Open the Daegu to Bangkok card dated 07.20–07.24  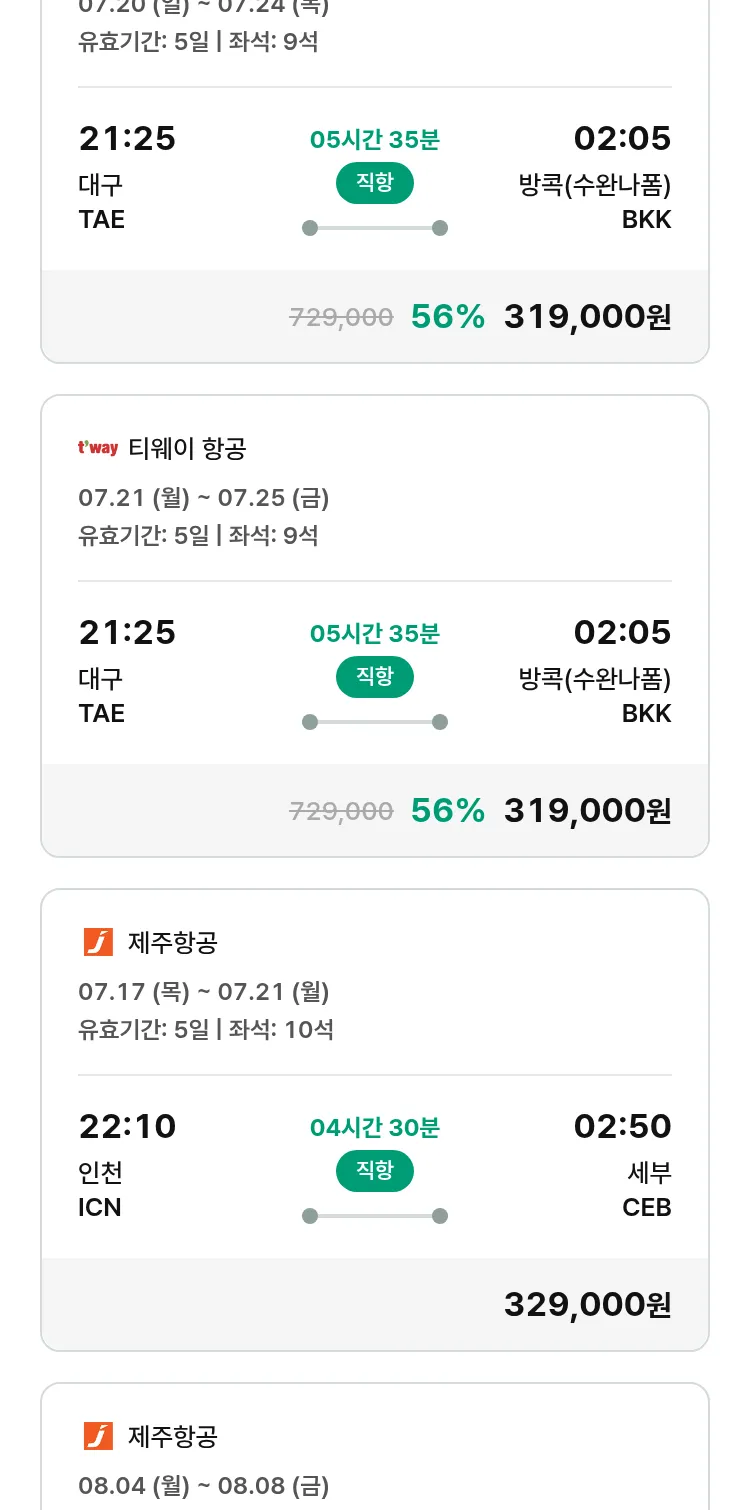coord(375,180)
